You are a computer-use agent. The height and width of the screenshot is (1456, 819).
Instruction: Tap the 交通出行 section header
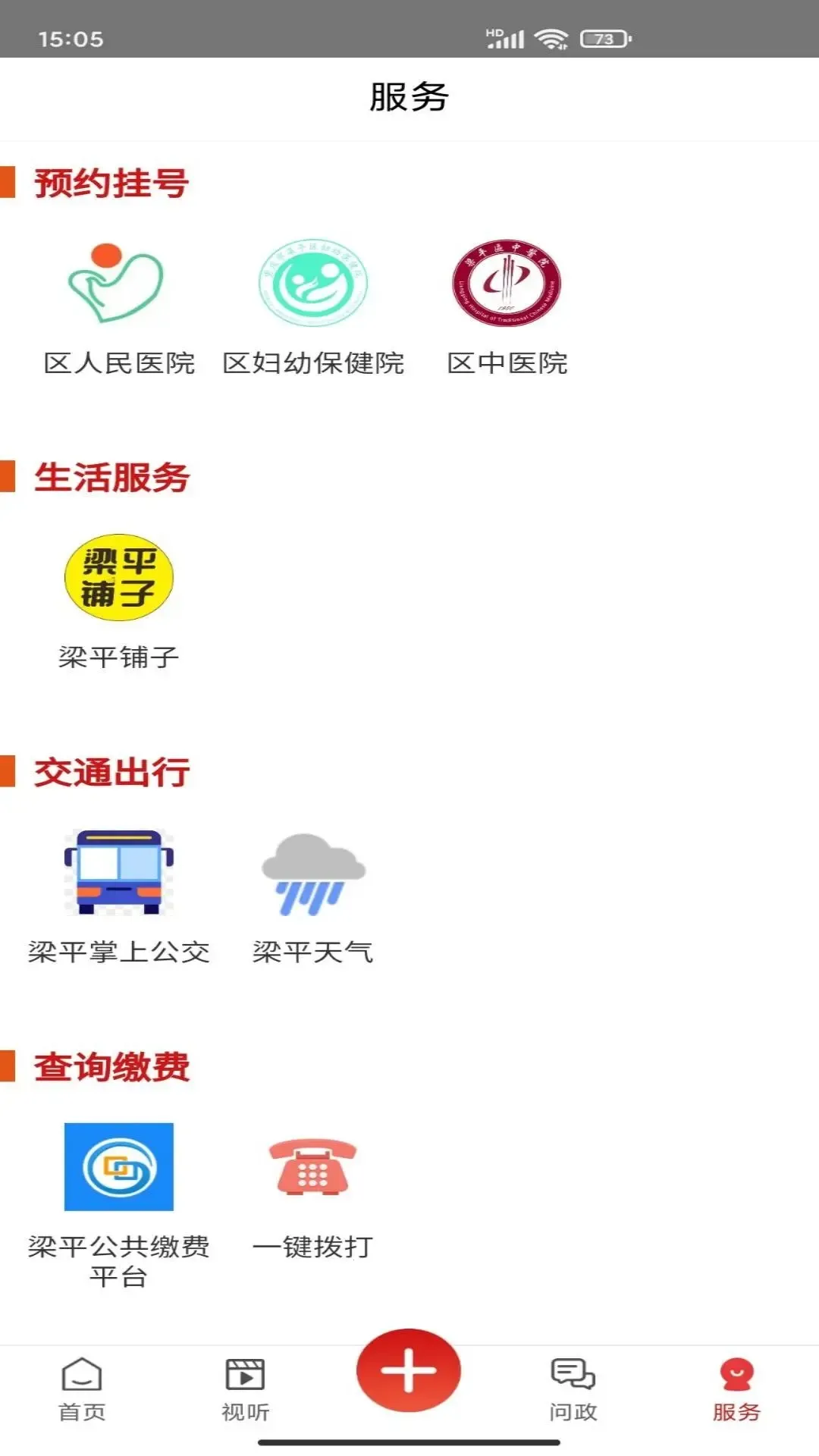[x=111, y=771]
